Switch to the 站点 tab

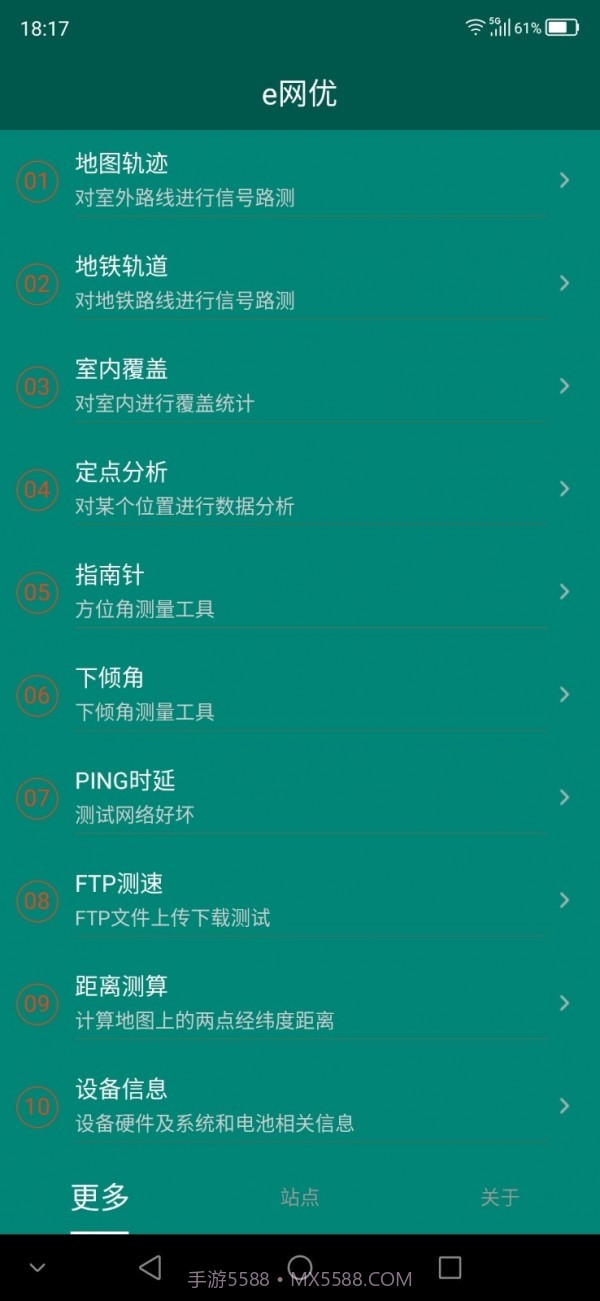coord(300,1197)
